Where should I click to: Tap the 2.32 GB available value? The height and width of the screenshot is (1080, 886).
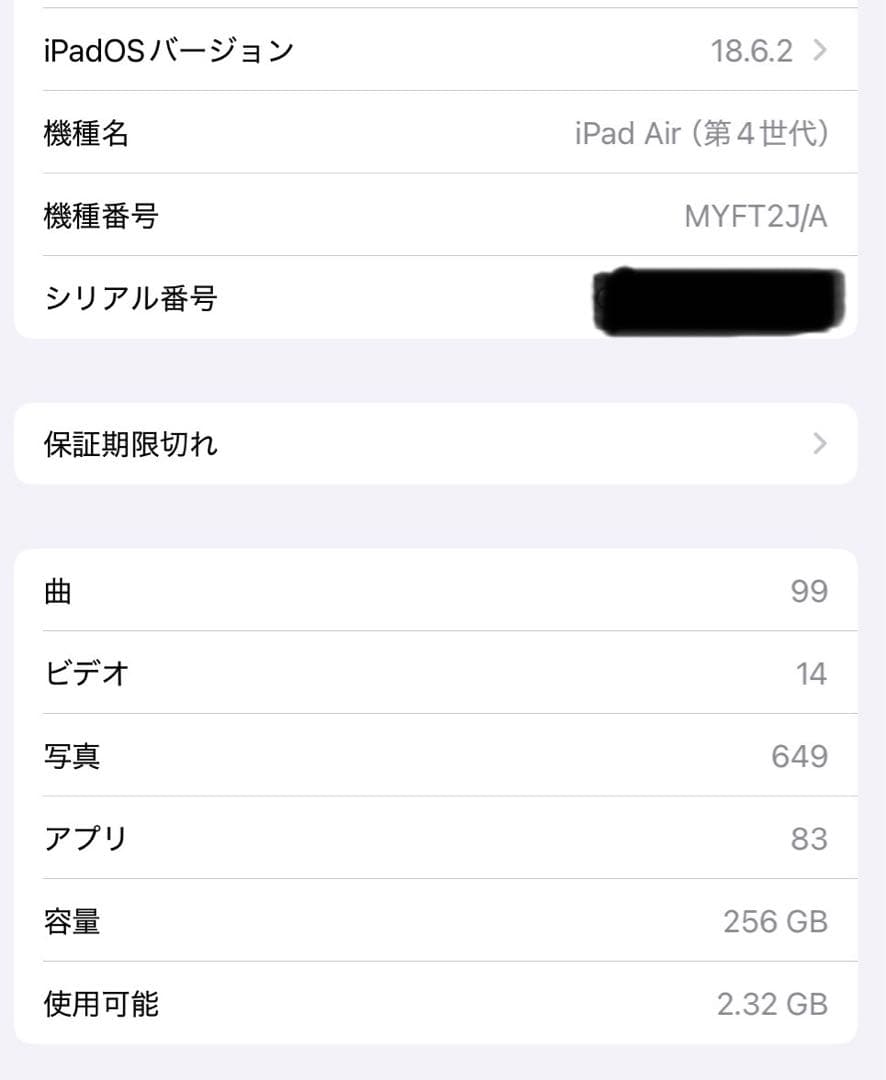click(772, 1004)
